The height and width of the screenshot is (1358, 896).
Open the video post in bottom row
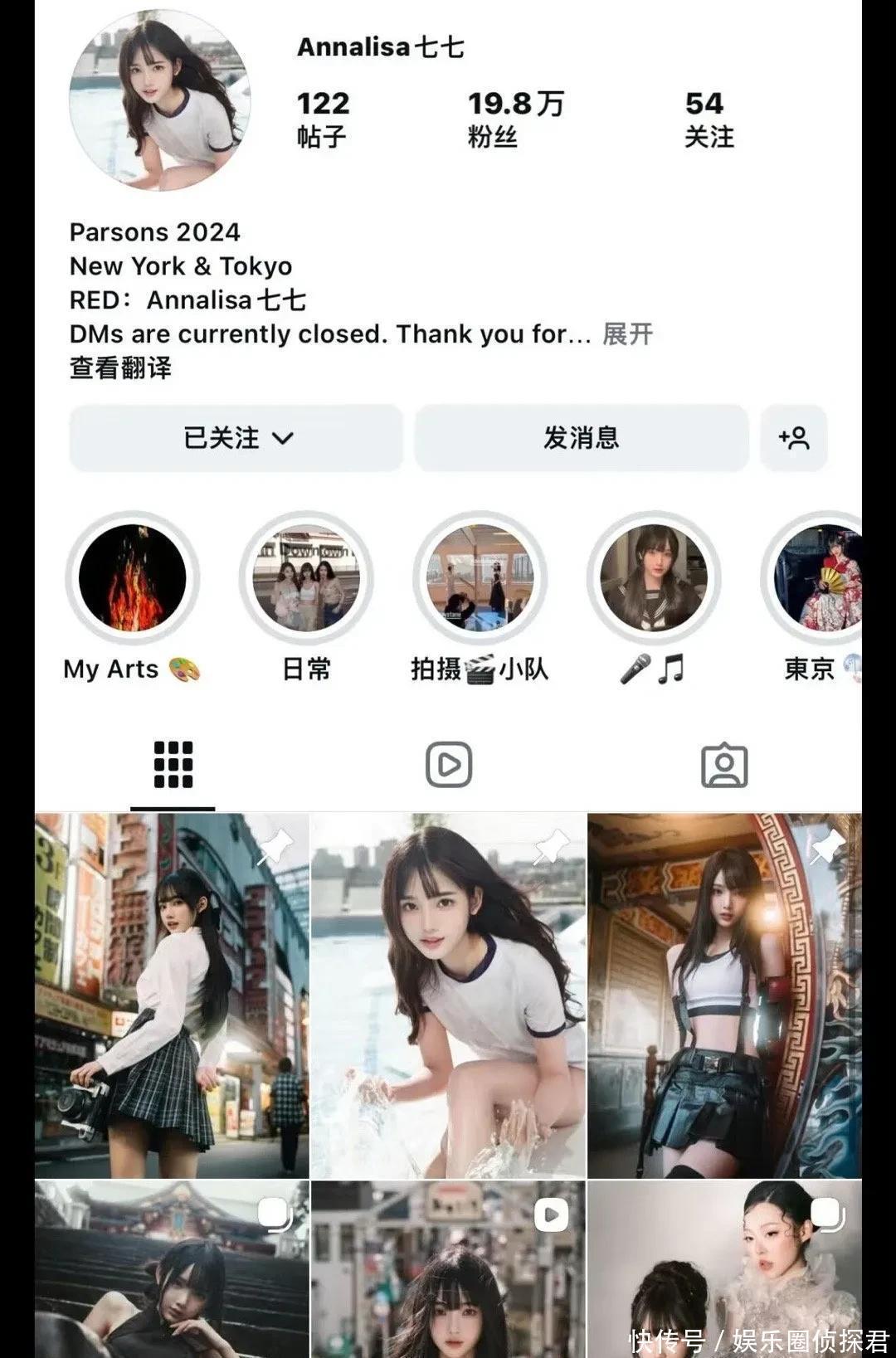tap(448, 1269)
